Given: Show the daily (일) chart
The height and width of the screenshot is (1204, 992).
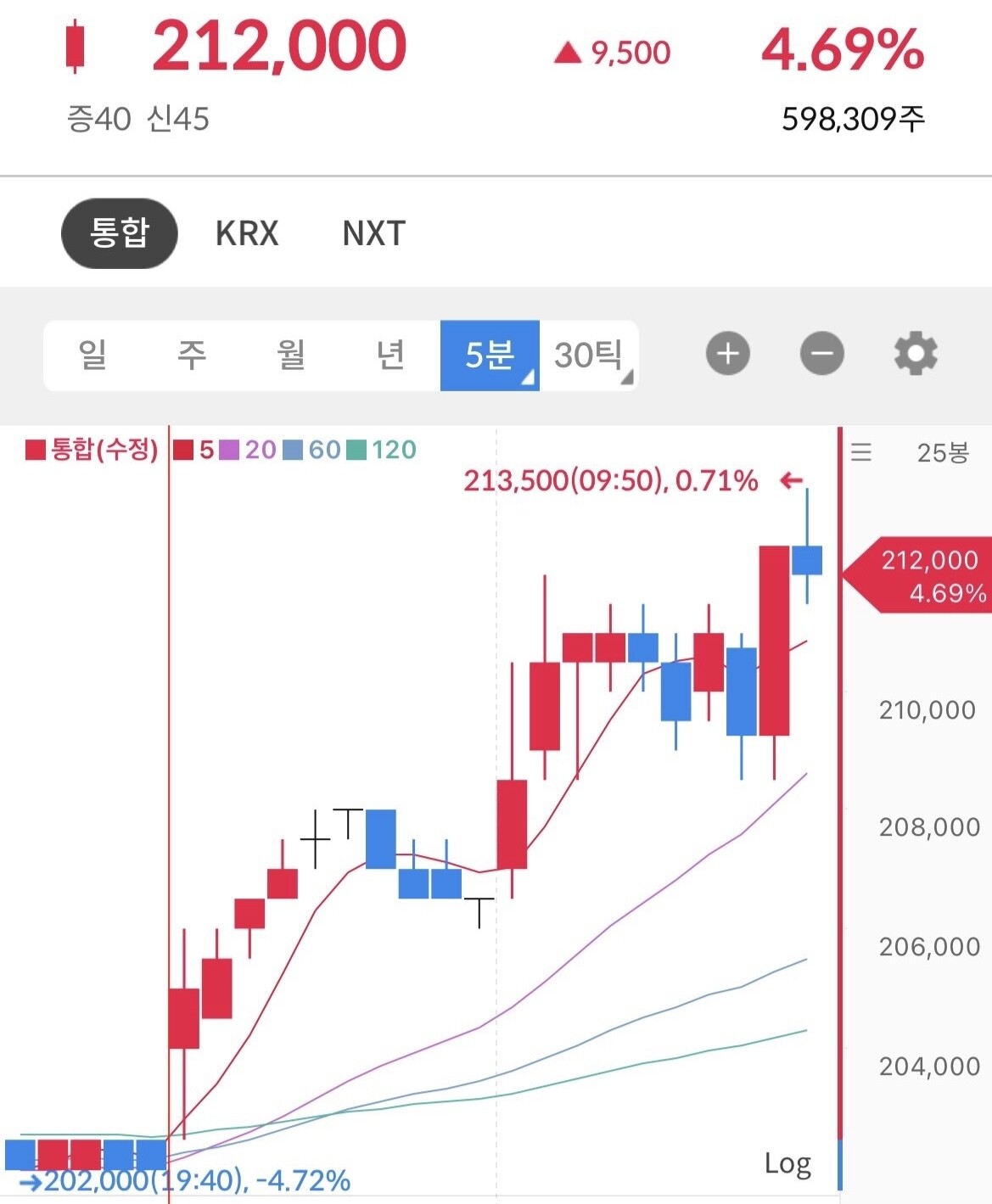Looking at the screenshot, I should pos(92,355).
